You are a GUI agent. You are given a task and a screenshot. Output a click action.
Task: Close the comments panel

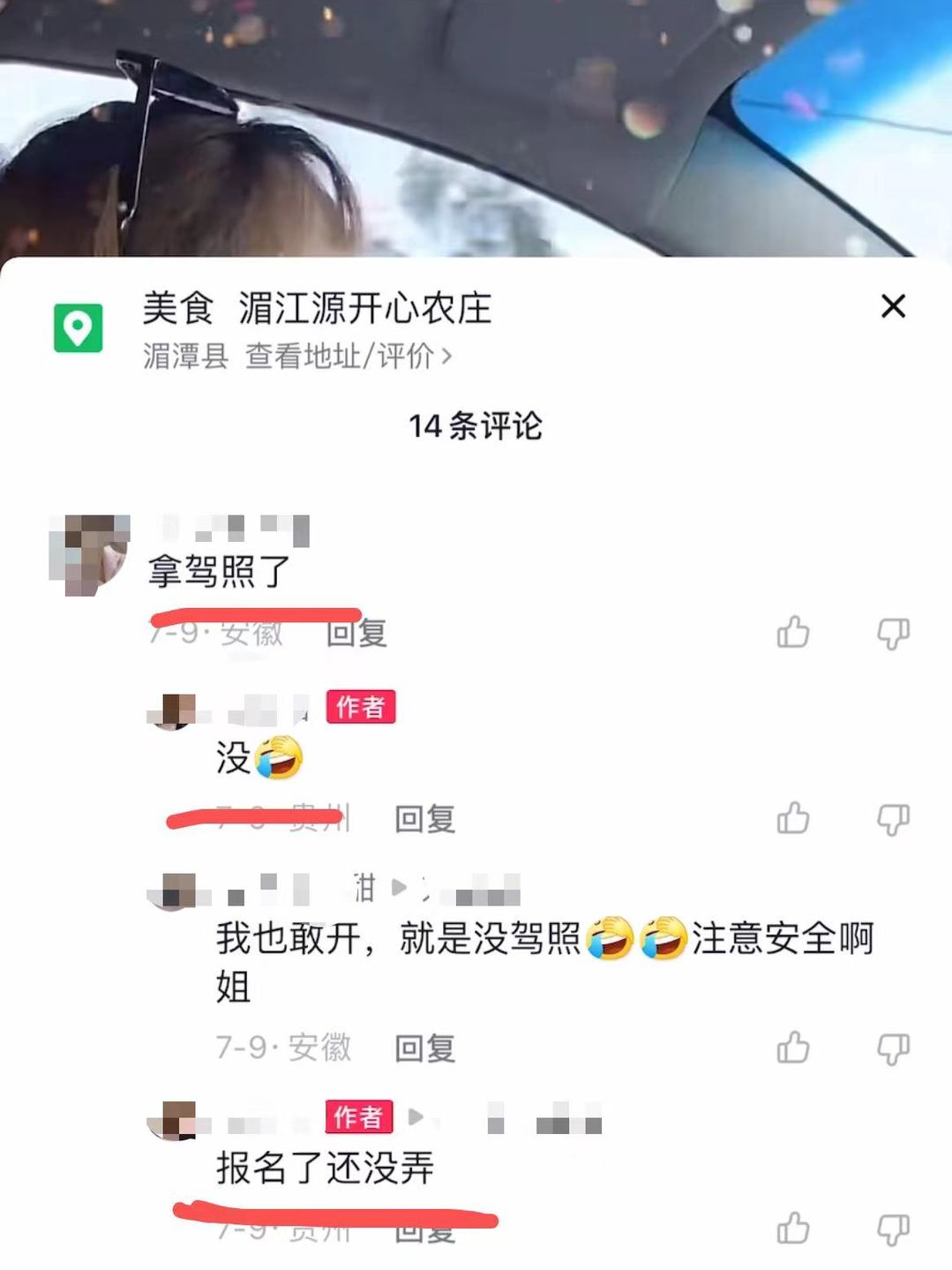tap(893, 306)
